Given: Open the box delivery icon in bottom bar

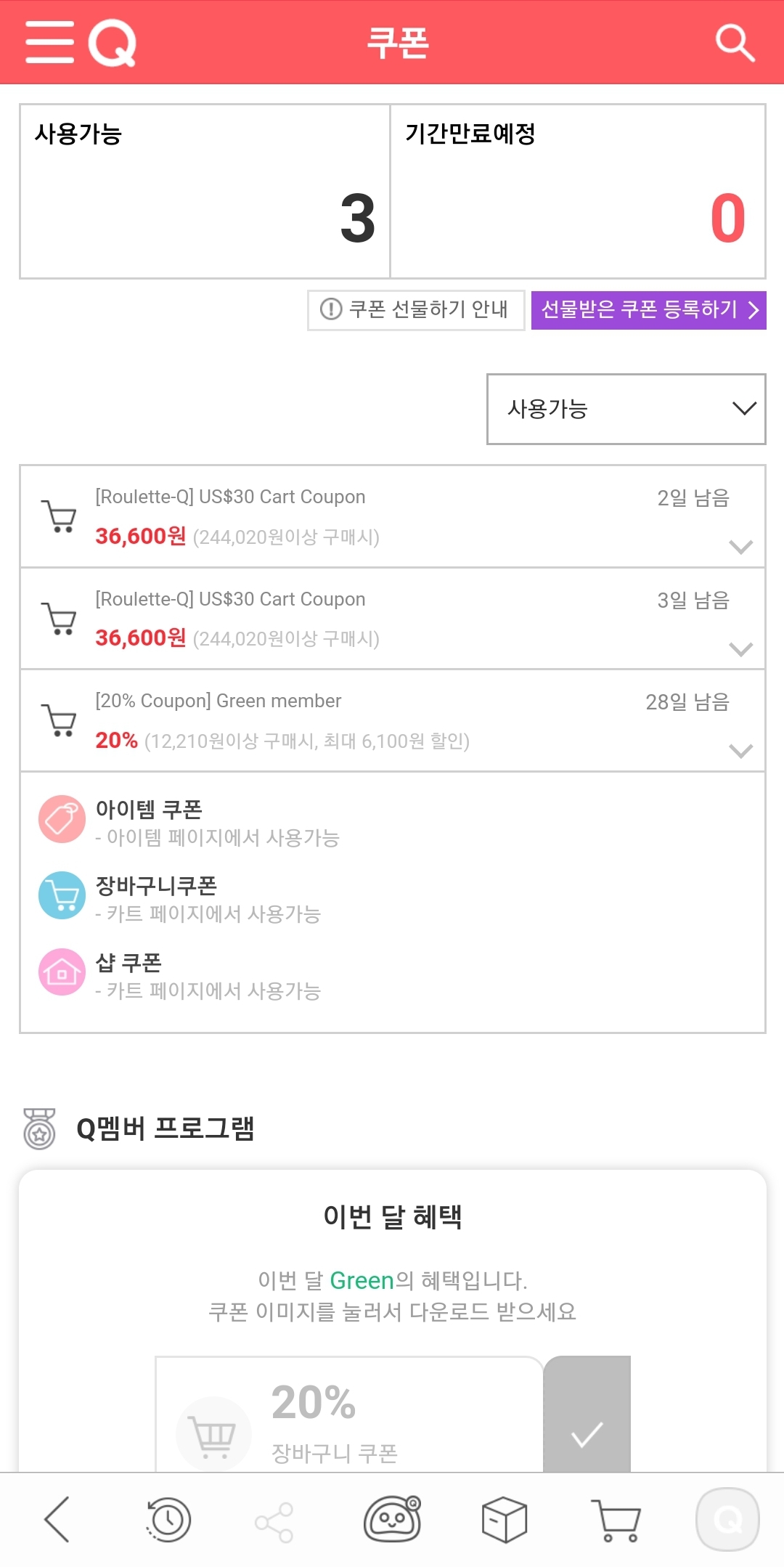Looking at the screenshot, I should tap(504, 1519).
